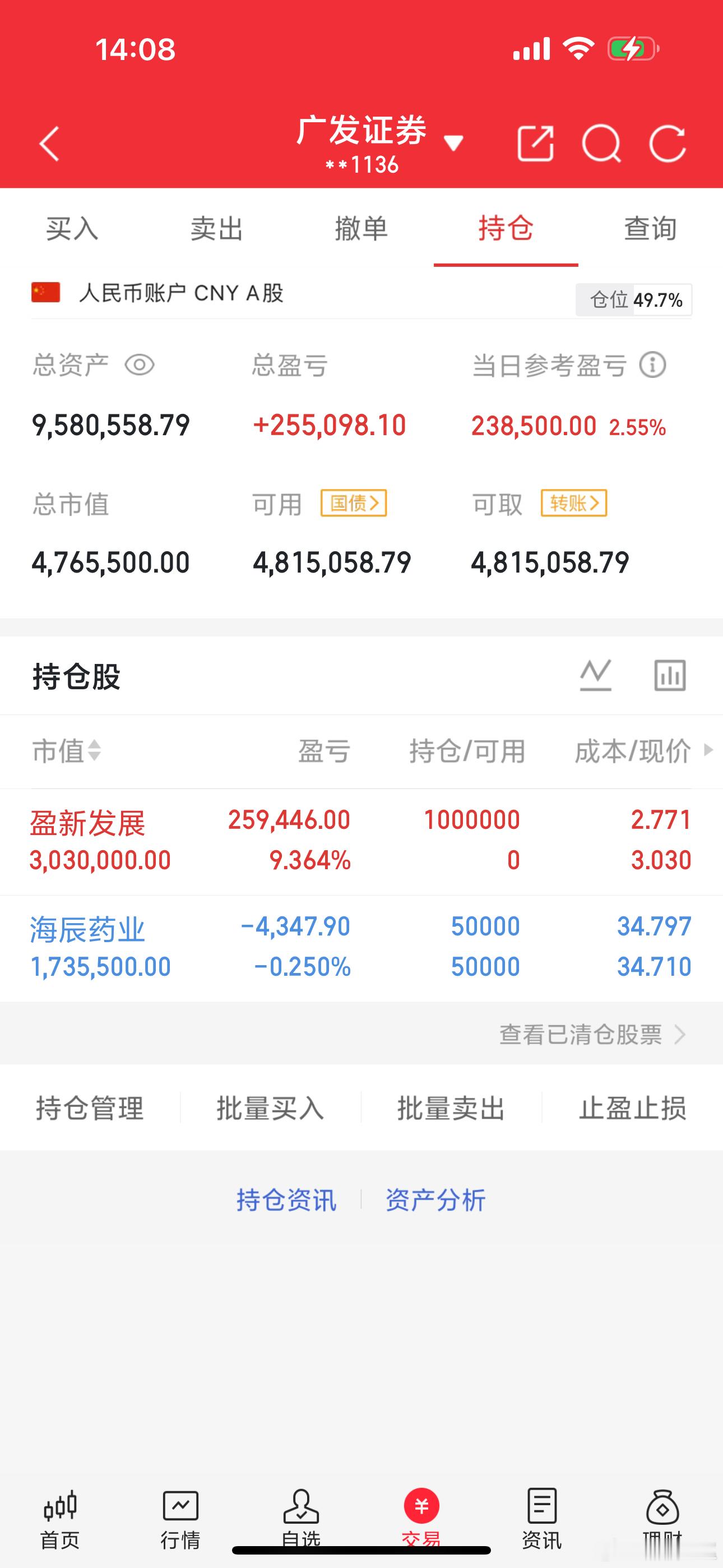Switch to the 卖出 tab
The width and height of the screenshot is (723, 1568).
pyautogui.click(x=217, y=229)
